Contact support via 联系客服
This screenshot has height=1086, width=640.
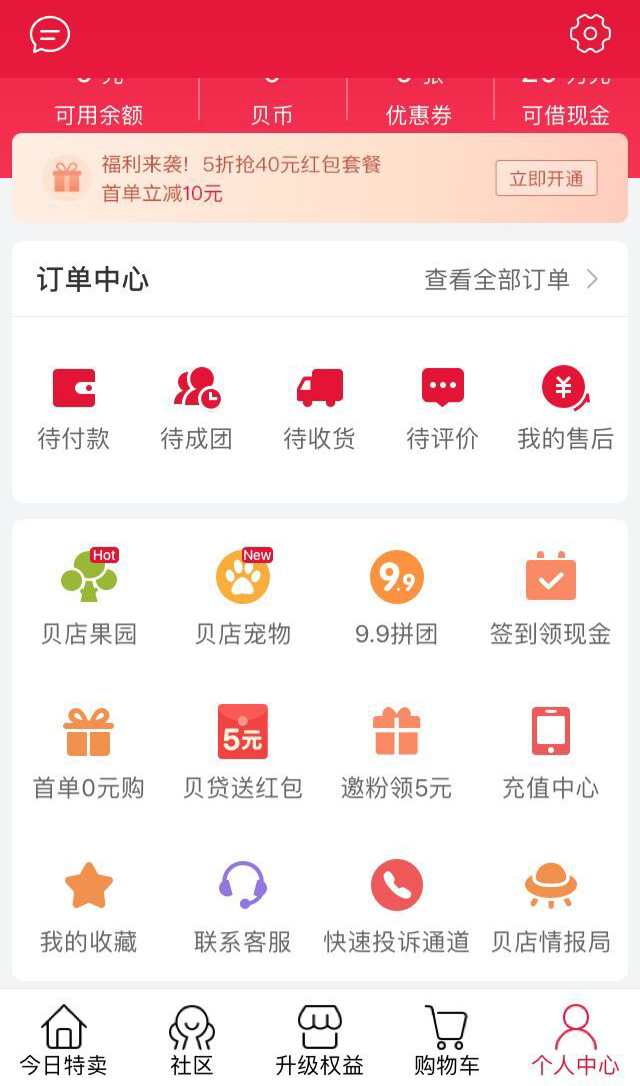pyautogui.click(x=242, y=907)
